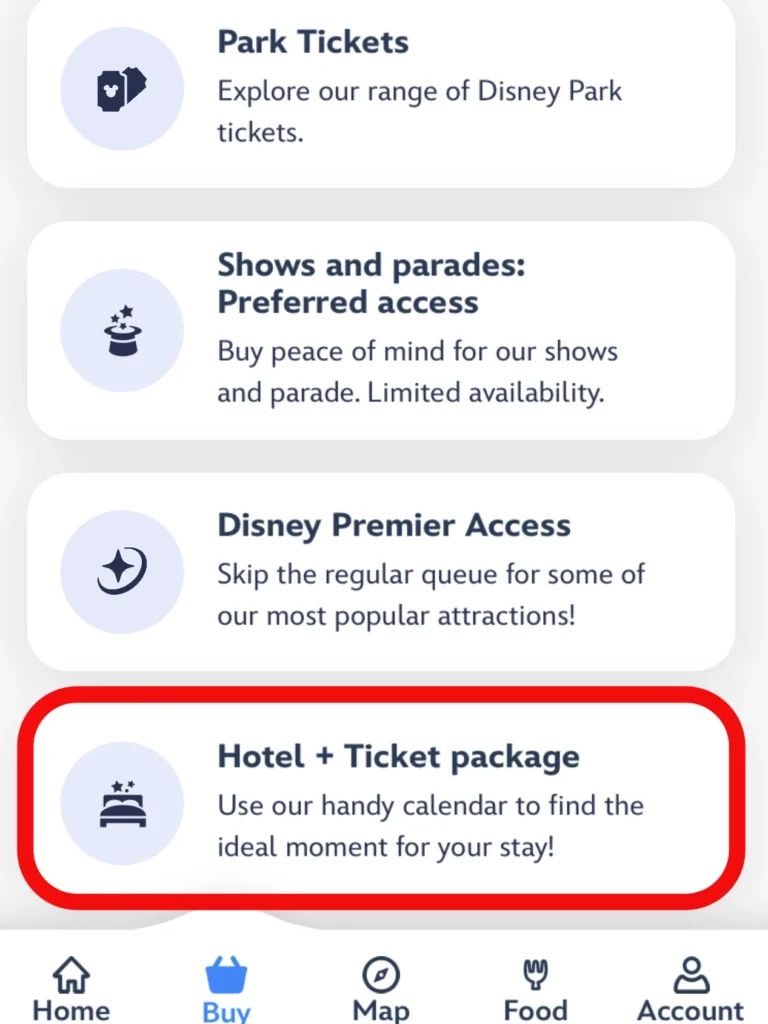Open Shows and parades: Preferred access

click(380, 330)
